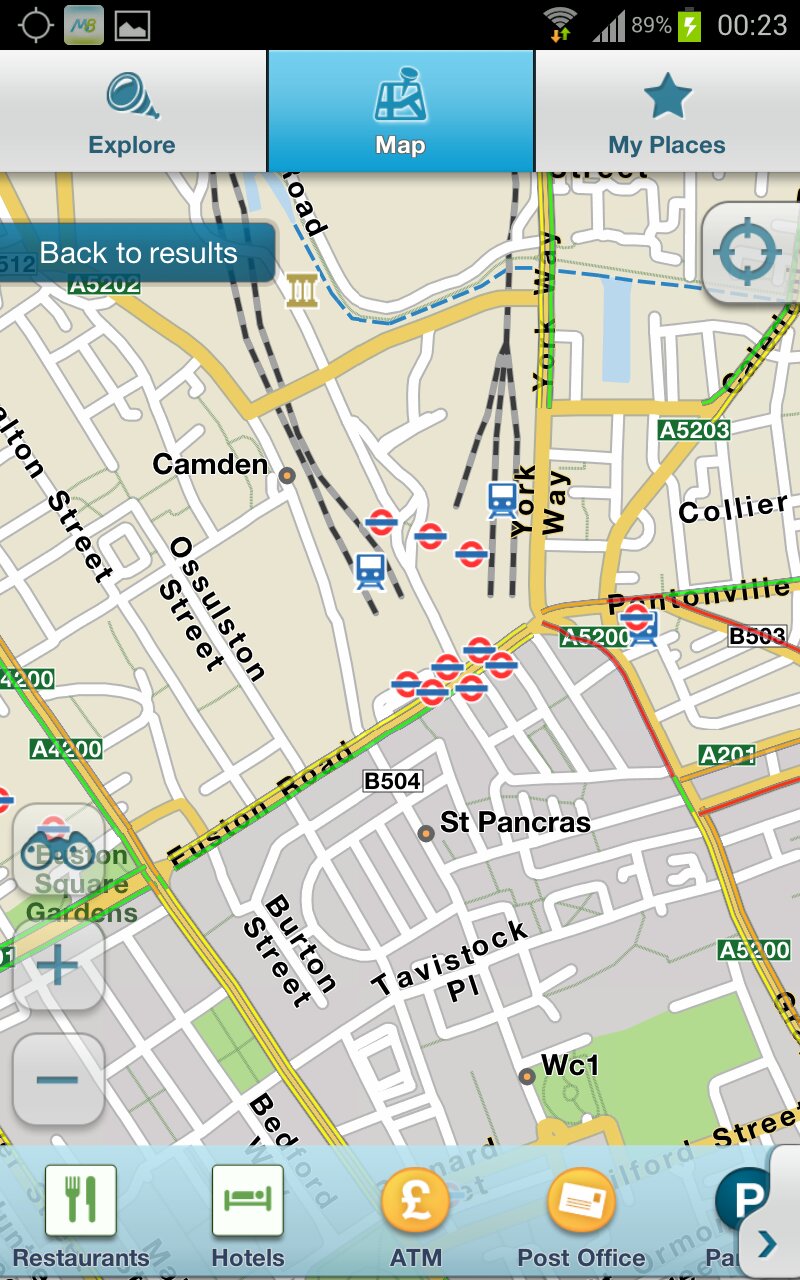800x1280 pixels.
Task: Zoom out with the minus button
Action: click(58, 1080)
